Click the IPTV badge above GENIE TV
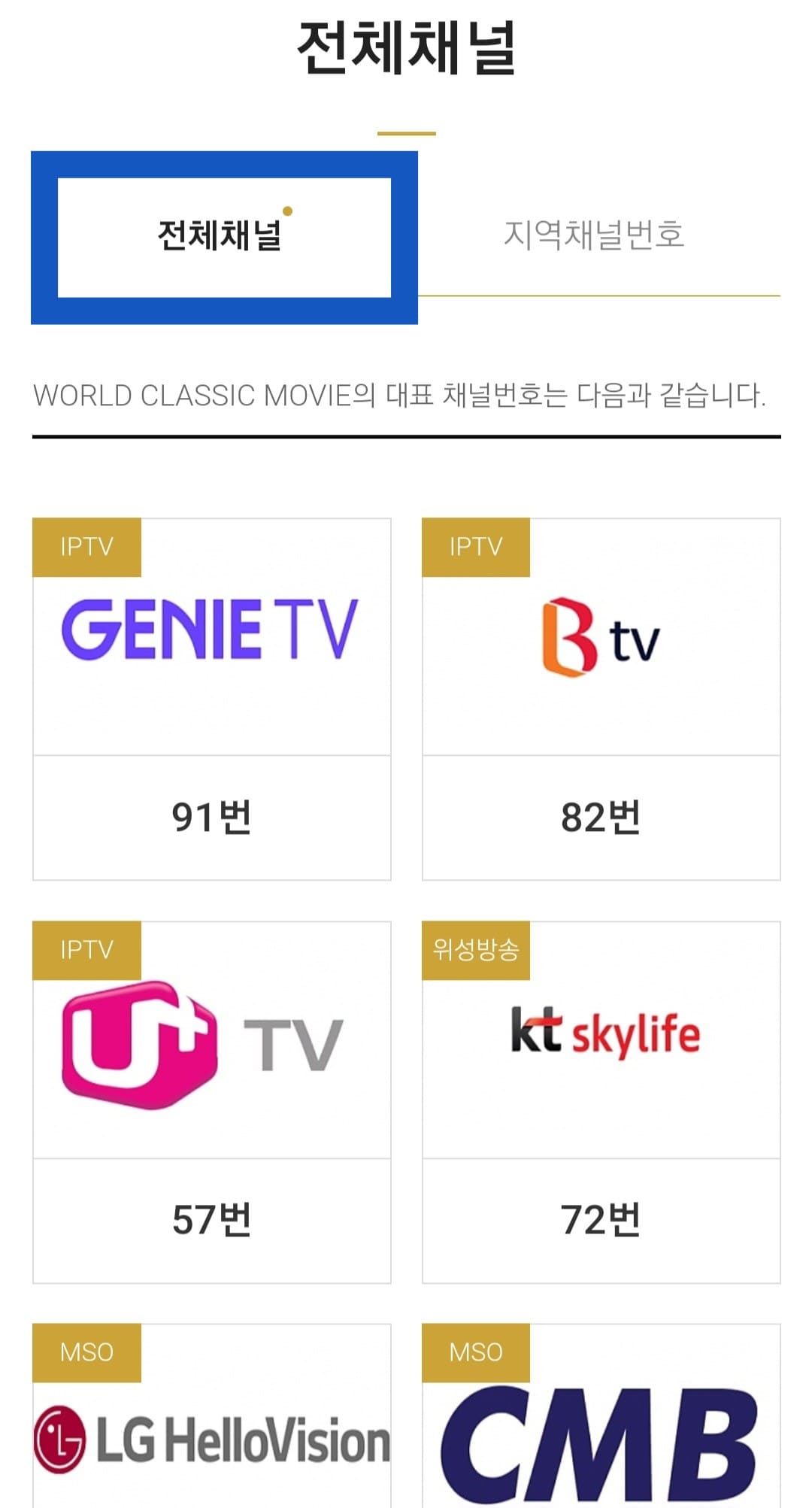The width and height of the screenshot is (812, 1508). coord(86,547)
